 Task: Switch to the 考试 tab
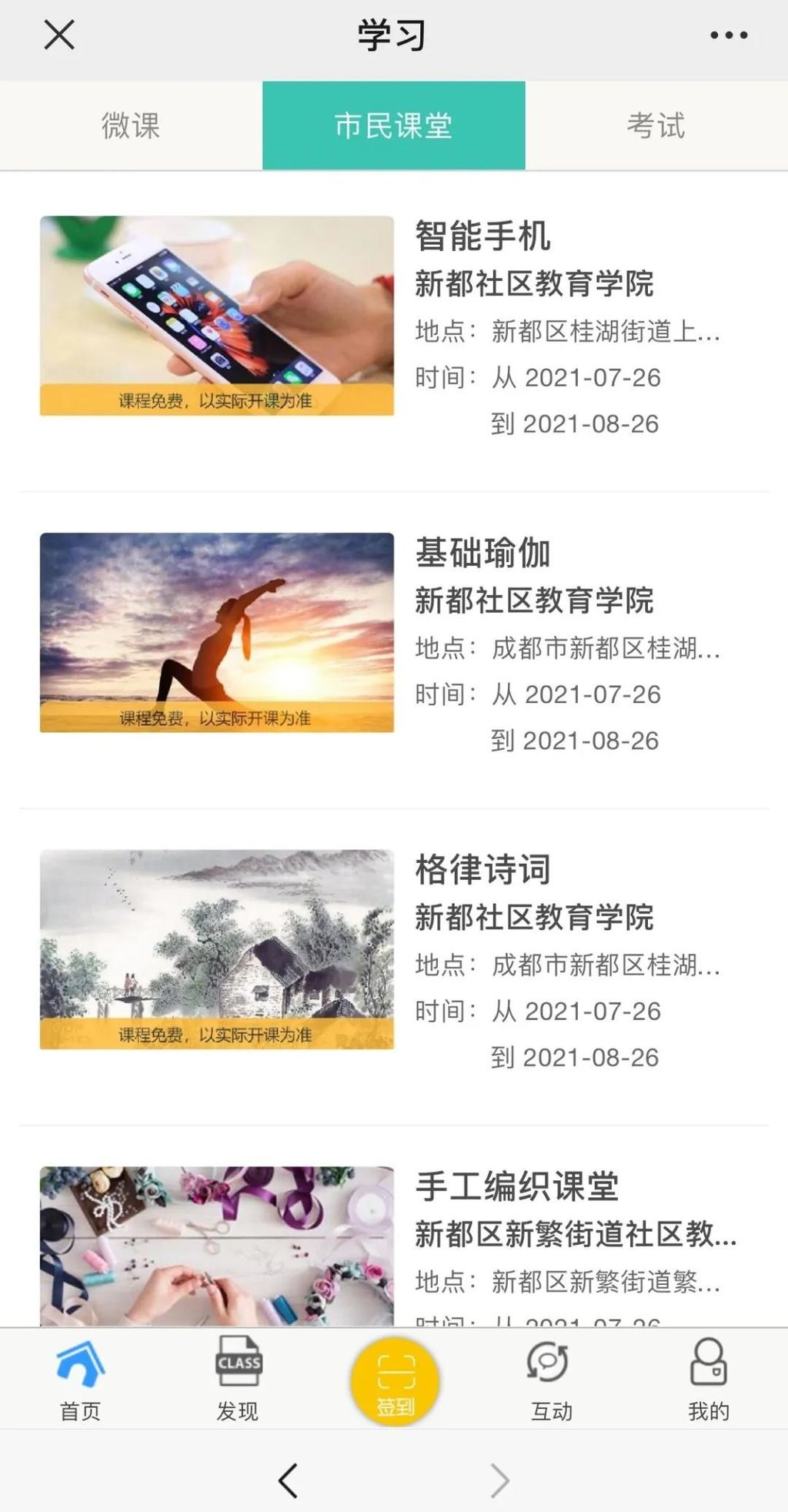click(656, 125)
